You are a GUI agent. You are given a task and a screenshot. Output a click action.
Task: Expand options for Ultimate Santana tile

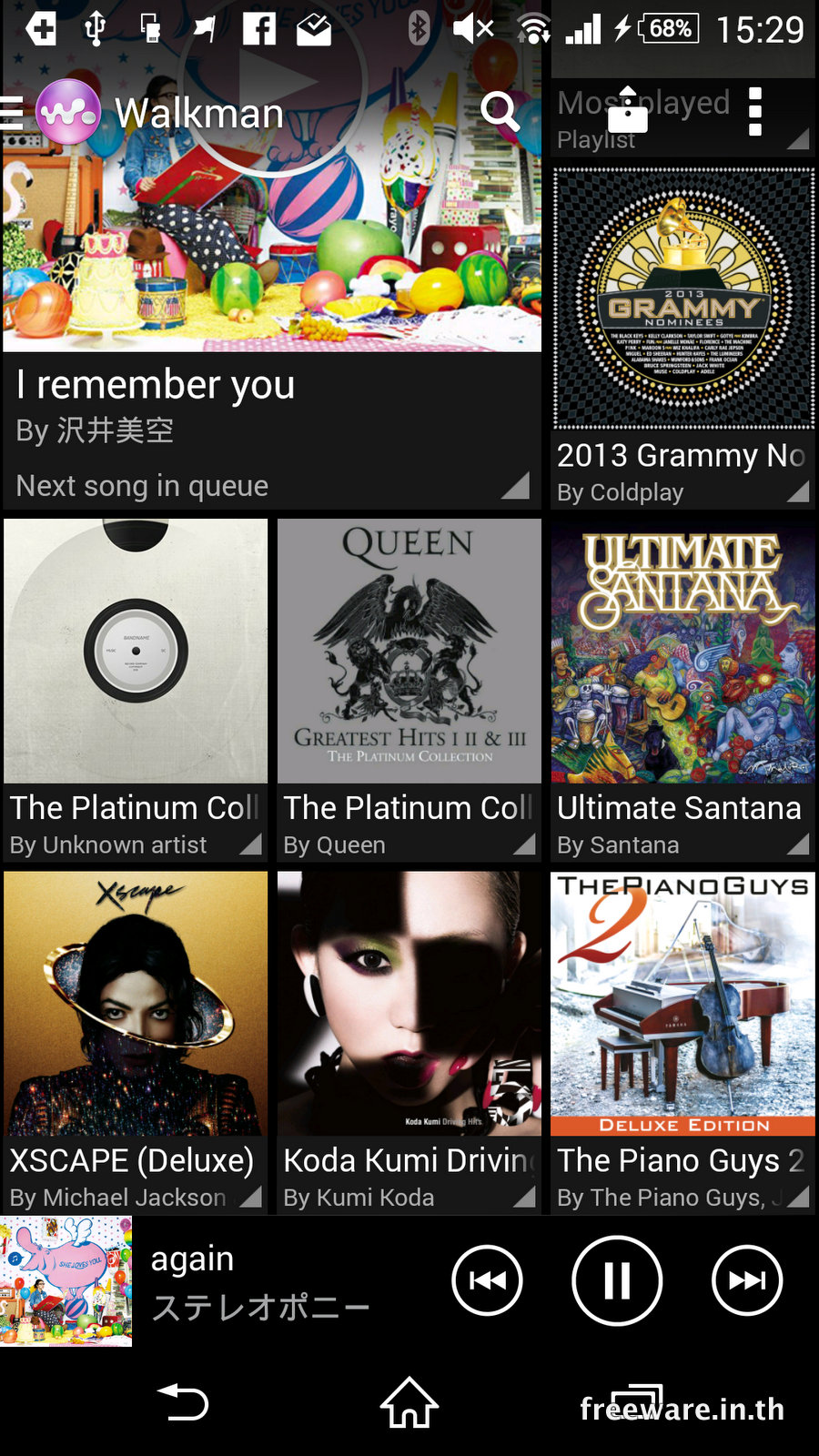pyautogui.click(x=797, y=846)
